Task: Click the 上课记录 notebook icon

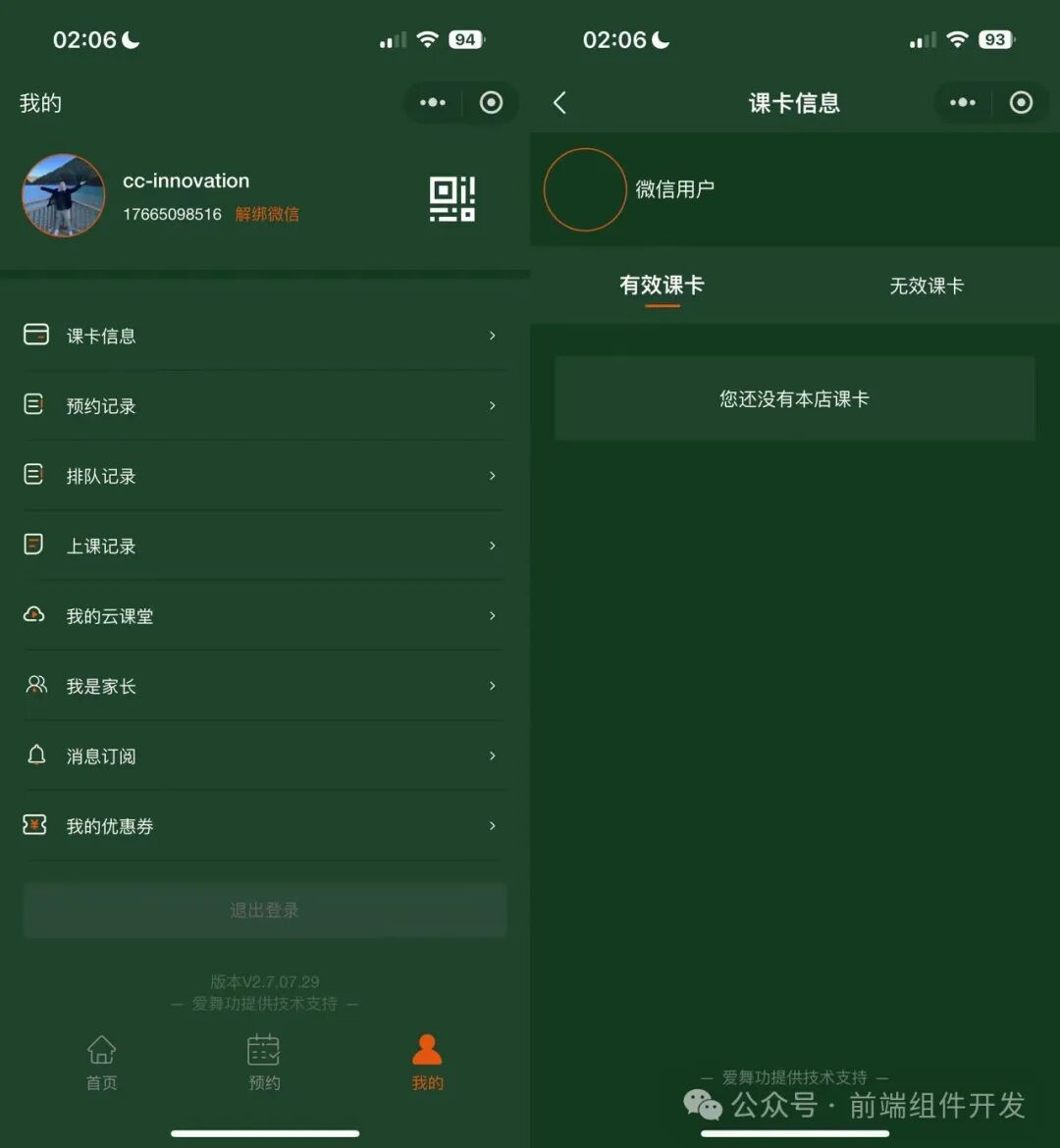Action: pos(35,546)
